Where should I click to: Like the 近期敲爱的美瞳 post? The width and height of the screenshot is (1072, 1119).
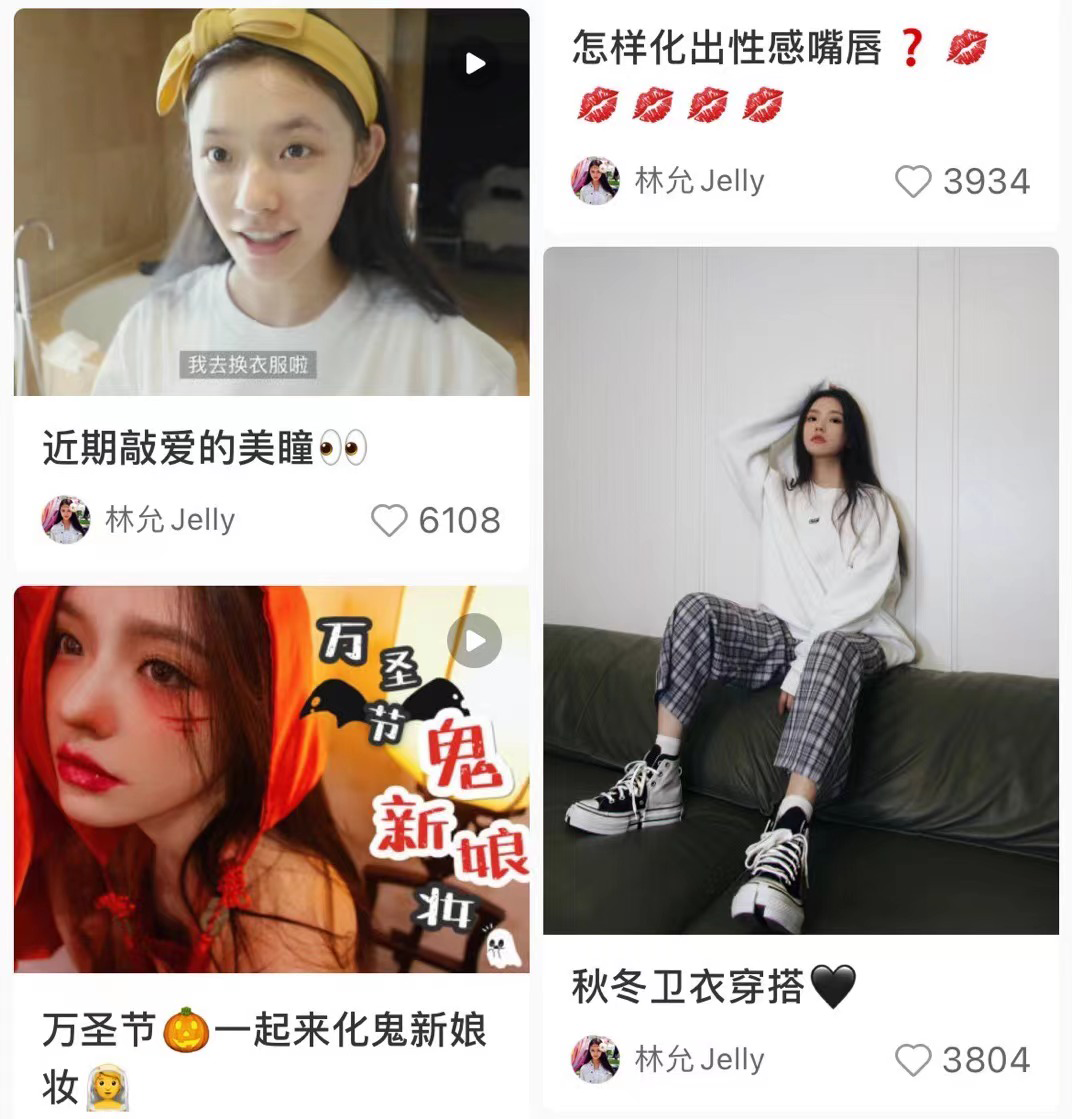pyautogui.click(x=389, y=521)
